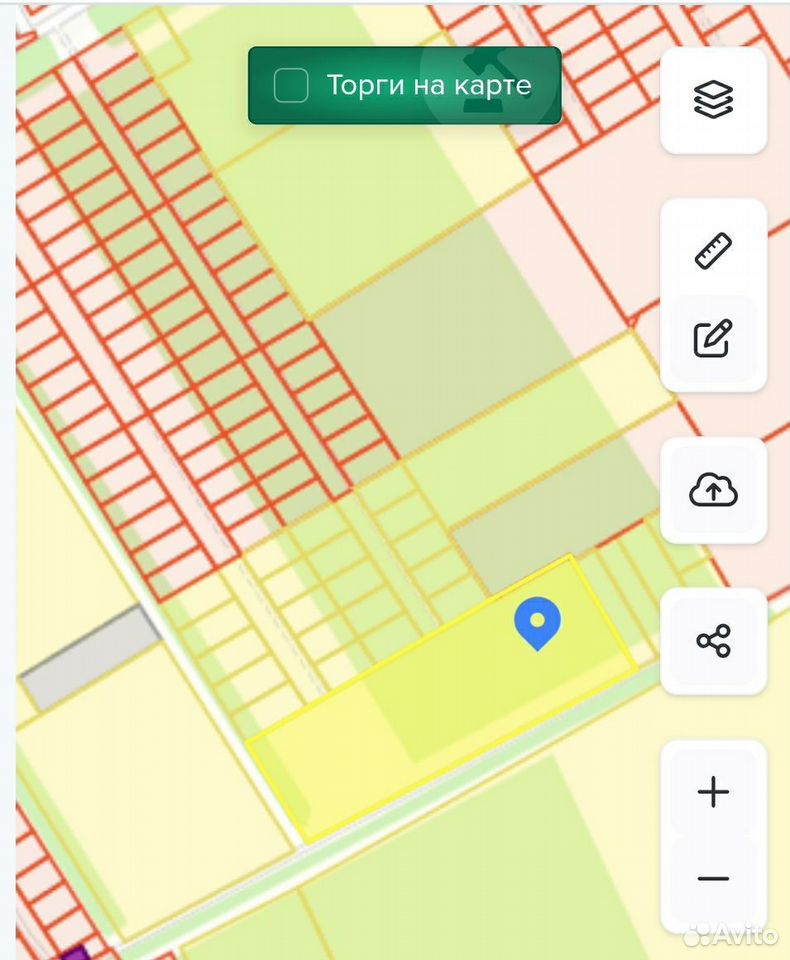Open the map layers button

tap(713, 100)
